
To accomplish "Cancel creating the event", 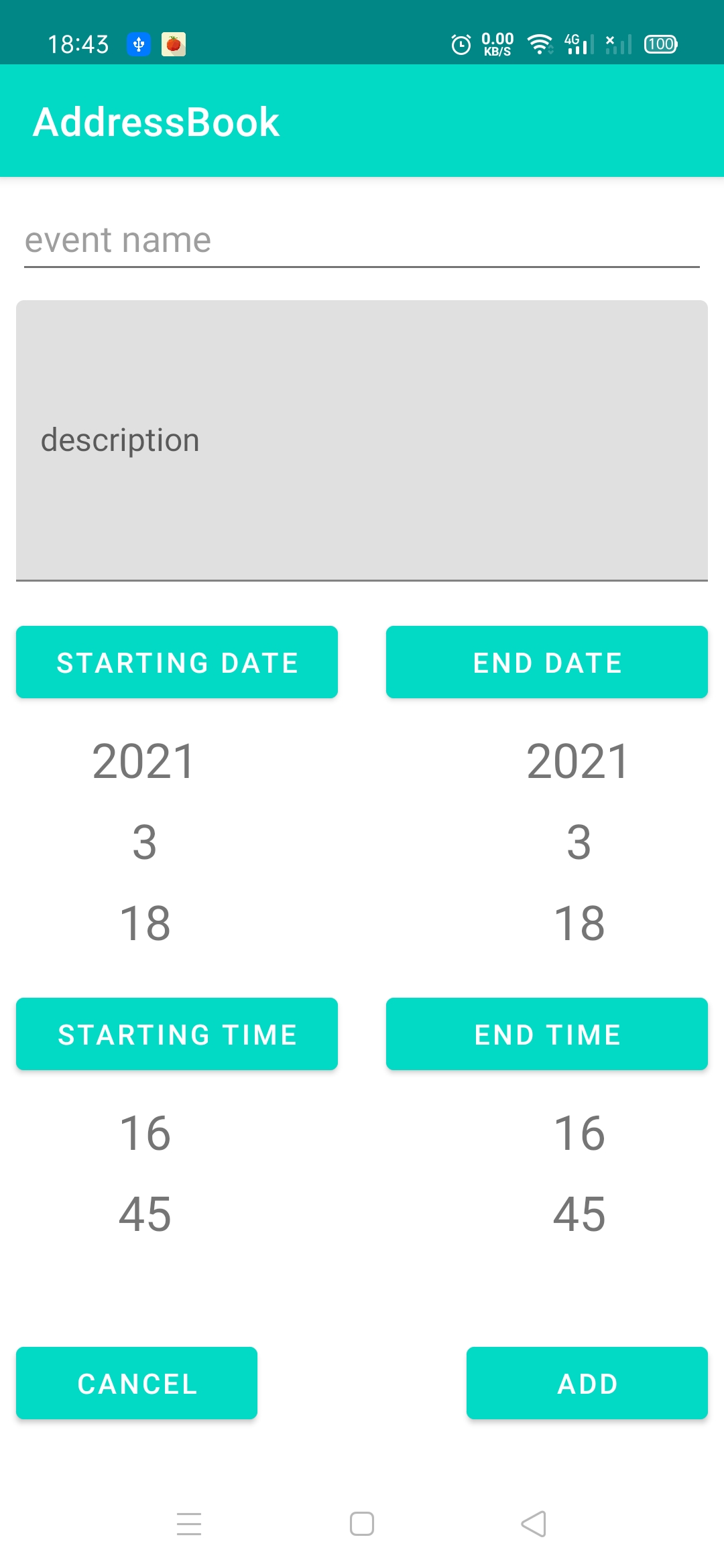I will click(x=137, y=1383).
